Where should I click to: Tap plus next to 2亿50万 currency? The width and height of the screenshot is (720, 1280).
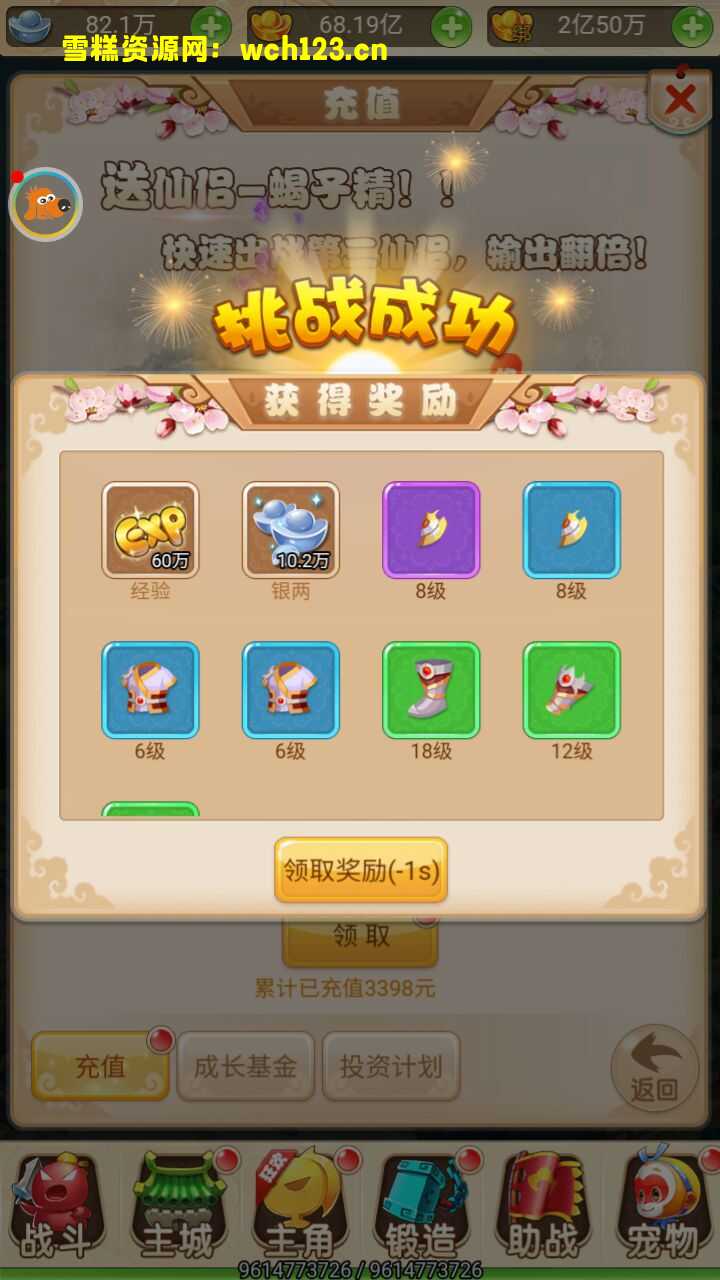[692, 25]
